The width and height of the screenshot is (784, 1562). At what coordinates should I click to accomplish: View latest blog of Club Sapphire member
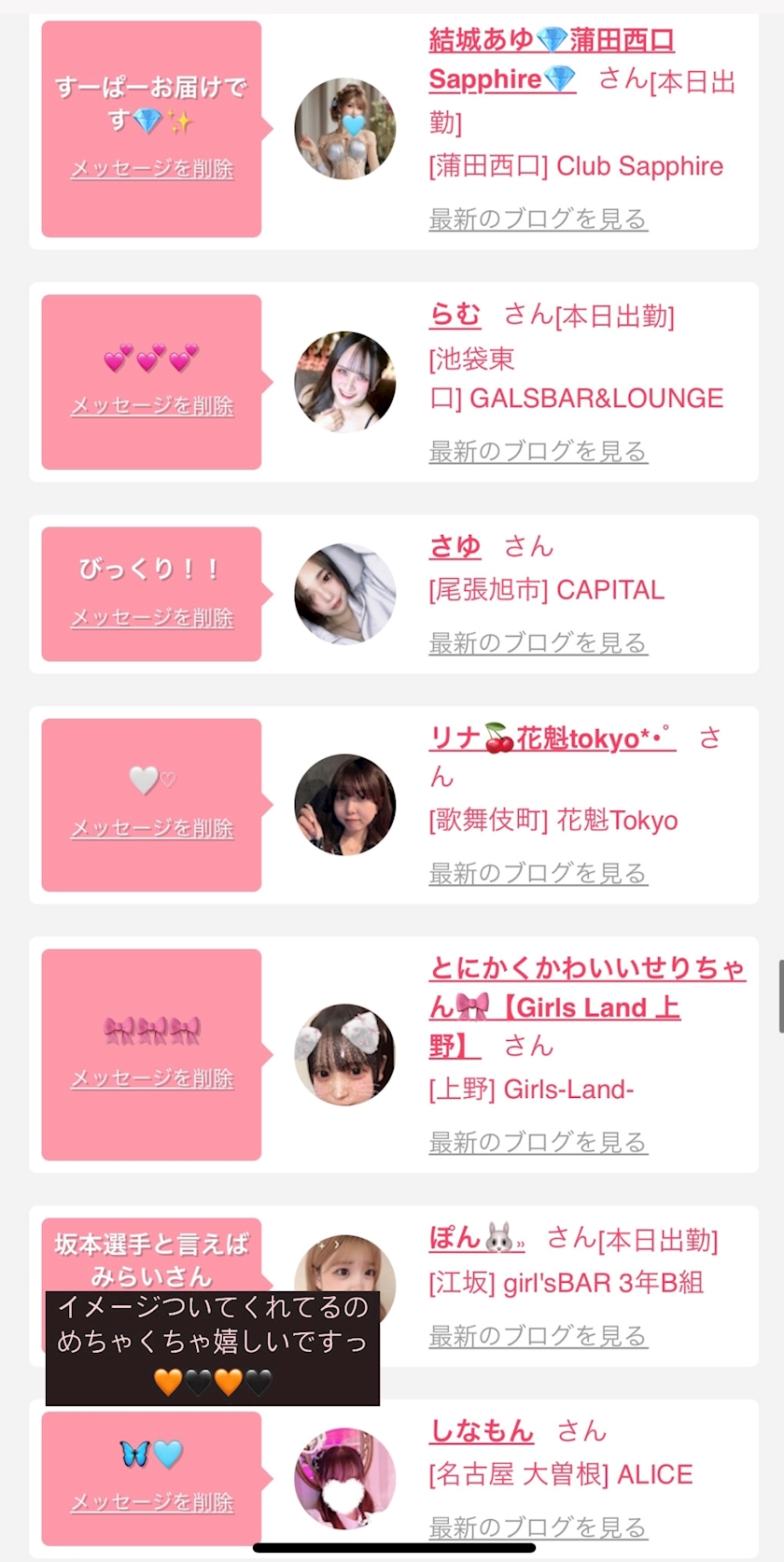pos(538,219)
